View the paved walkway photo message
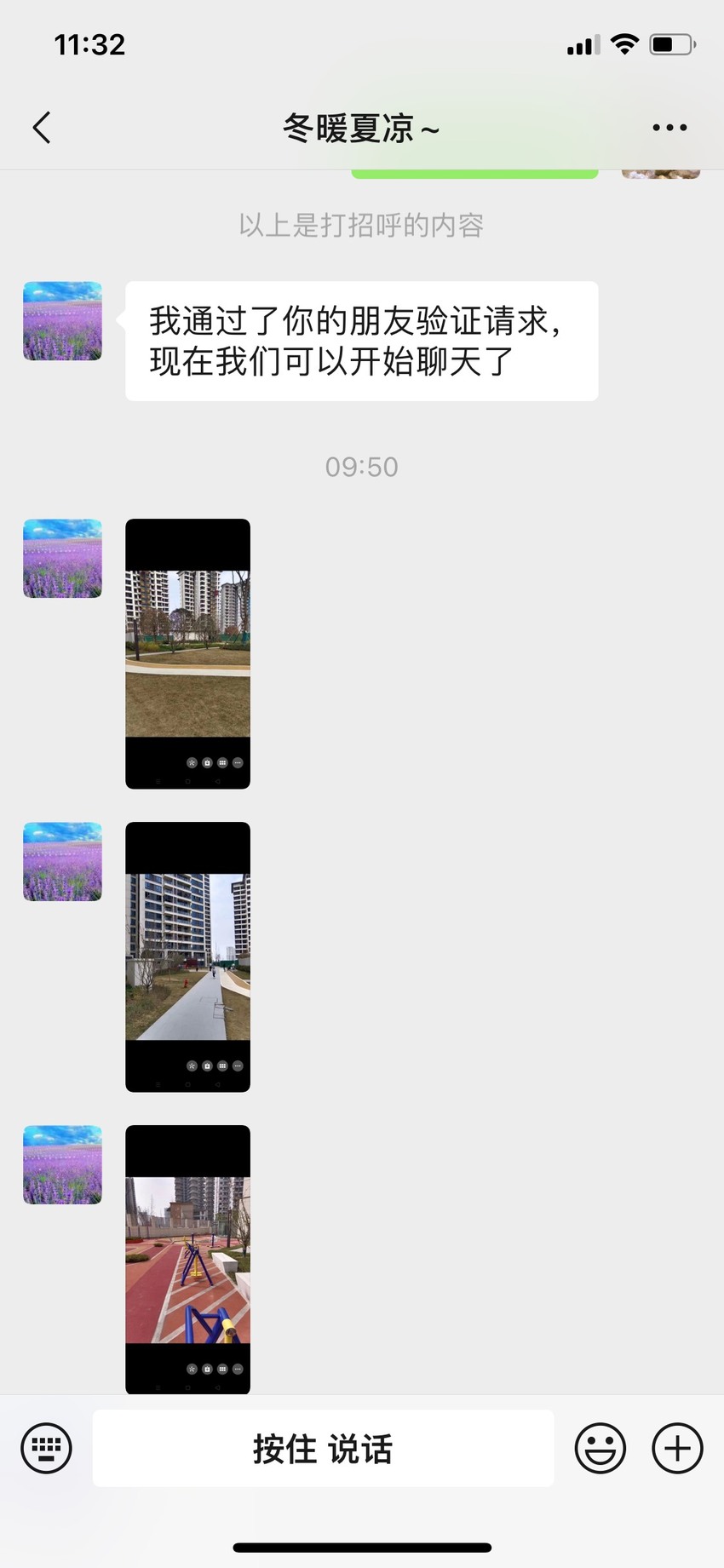Viewport: 724px width, 1568px height. point(187,956)
